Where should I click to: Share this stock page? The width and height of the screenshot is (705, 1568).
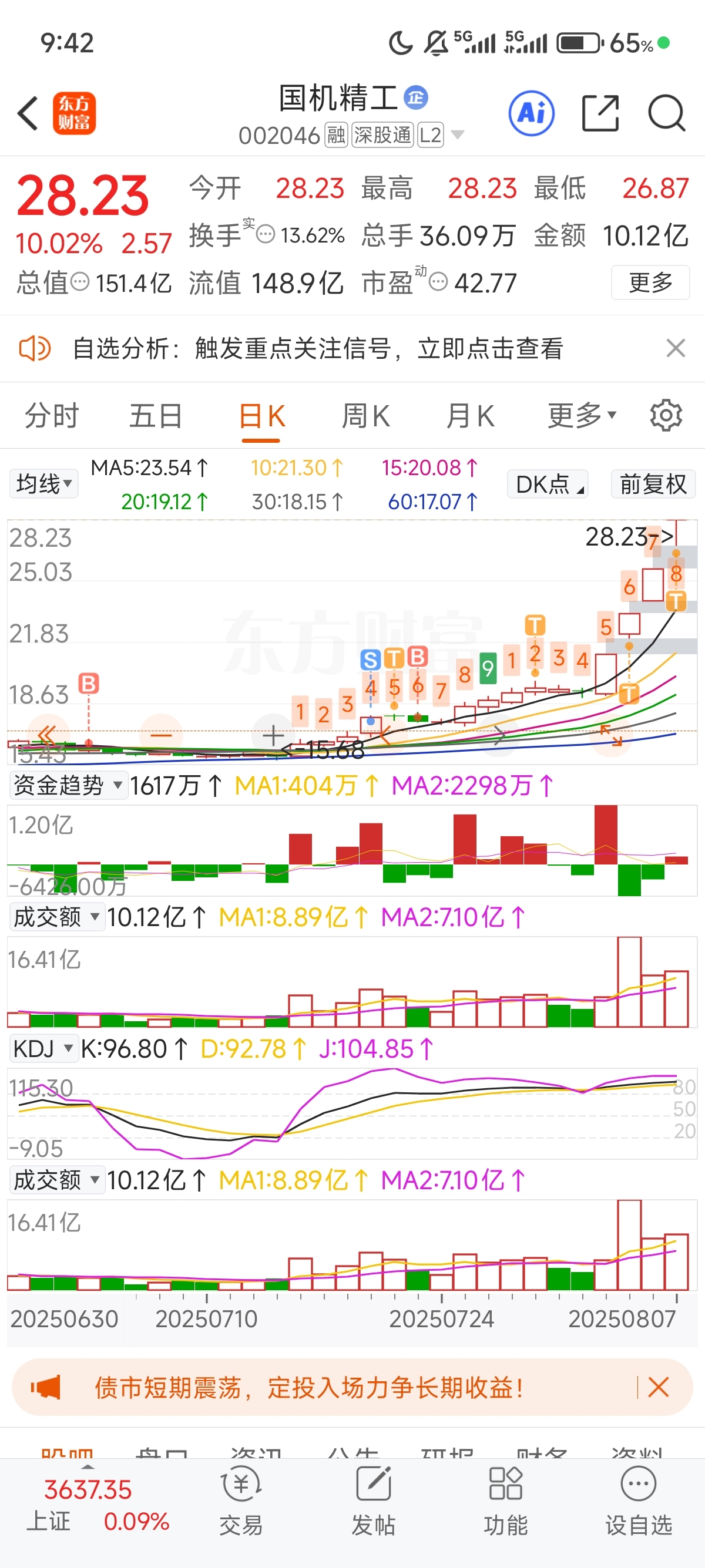pos(600,113)
